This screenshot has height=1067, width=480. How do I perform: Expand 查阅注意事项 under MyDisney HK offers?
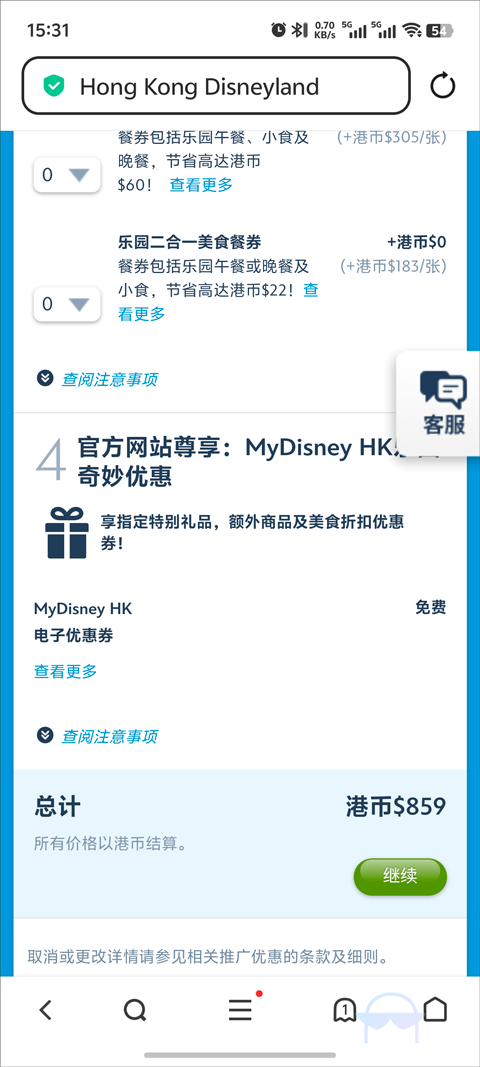click(x=97, y=736)
